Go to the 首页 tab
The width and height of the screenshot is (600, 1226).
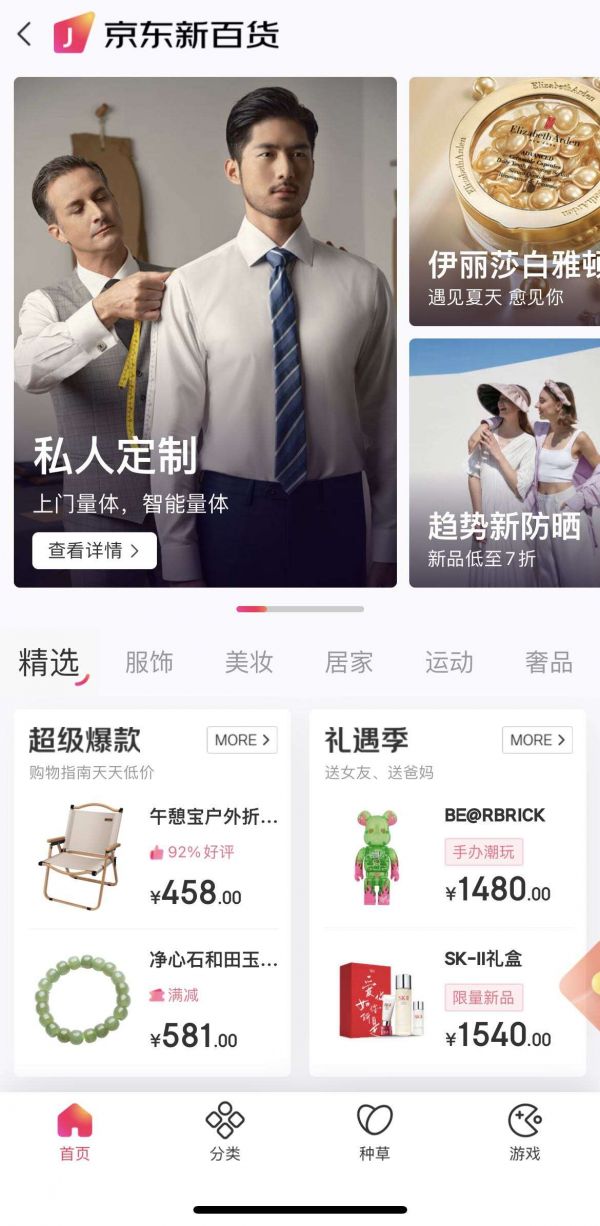[75, 1132]
